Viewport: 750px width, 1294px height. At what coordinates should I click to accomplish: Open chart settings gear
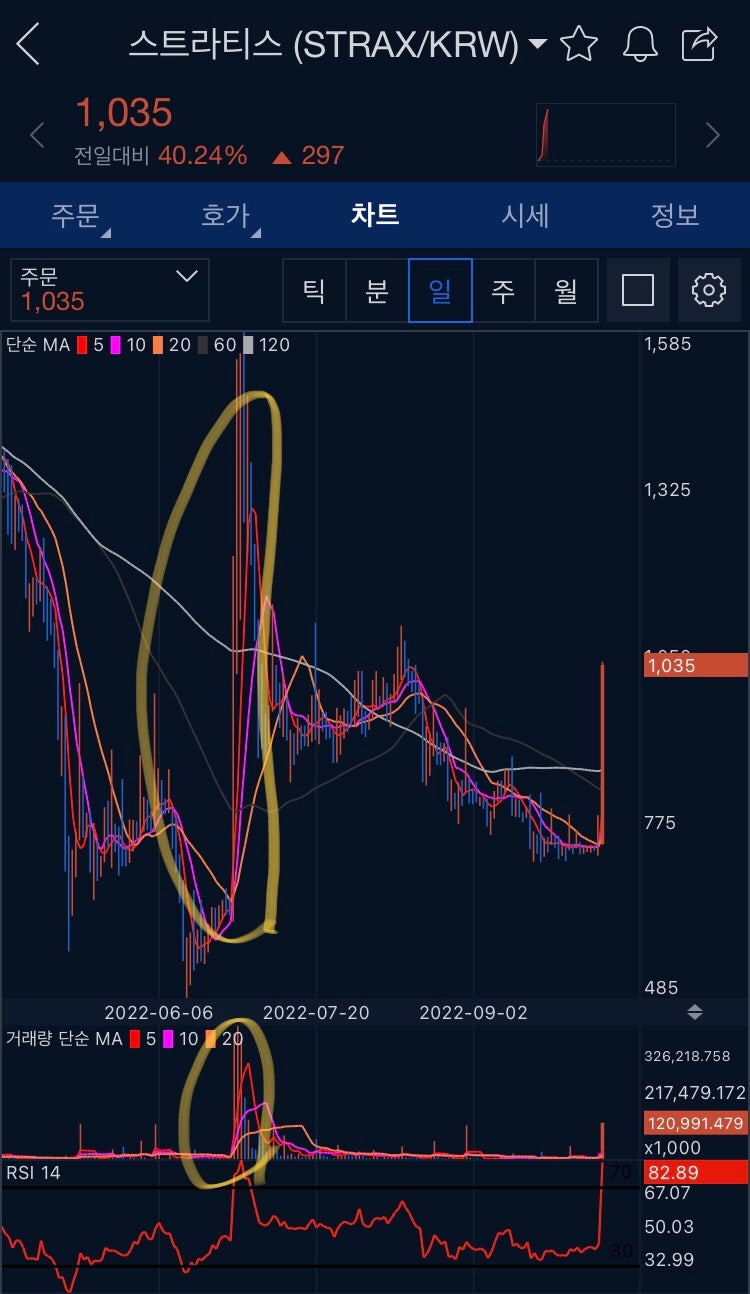709,291
